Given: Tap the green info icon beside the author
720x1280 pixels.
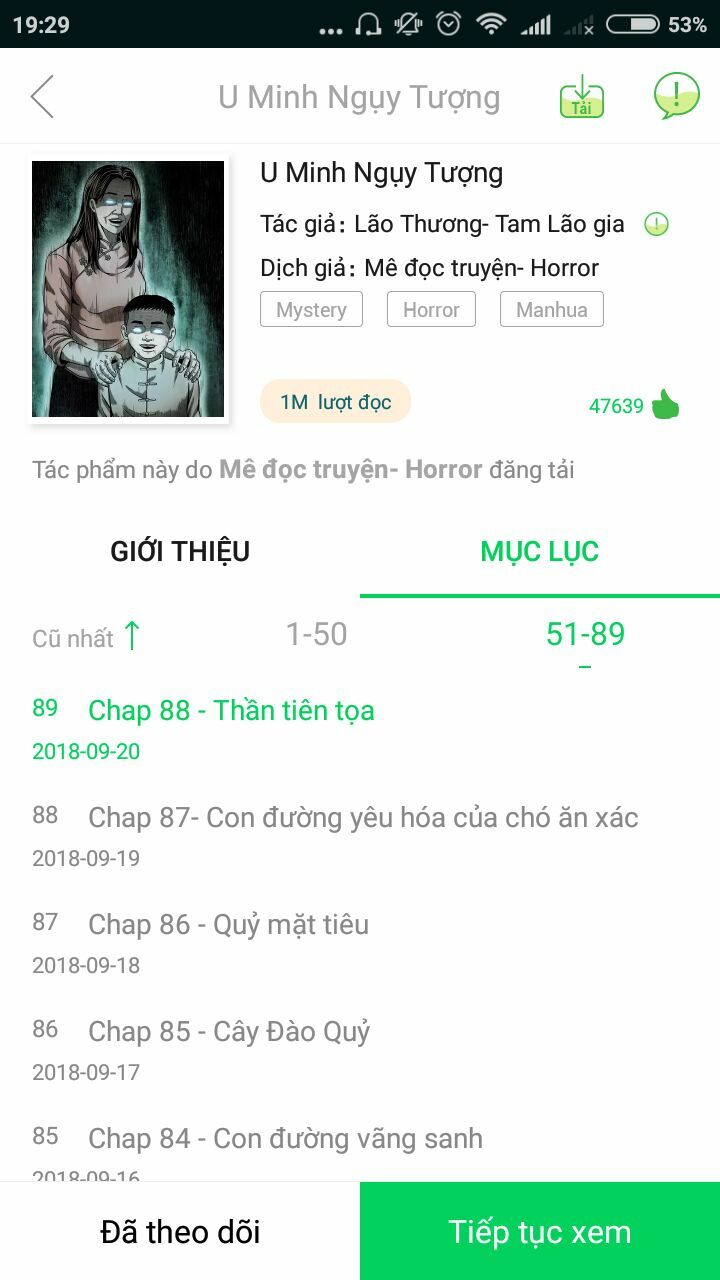Looking at the screenshot, I should (x=655, y=224).
